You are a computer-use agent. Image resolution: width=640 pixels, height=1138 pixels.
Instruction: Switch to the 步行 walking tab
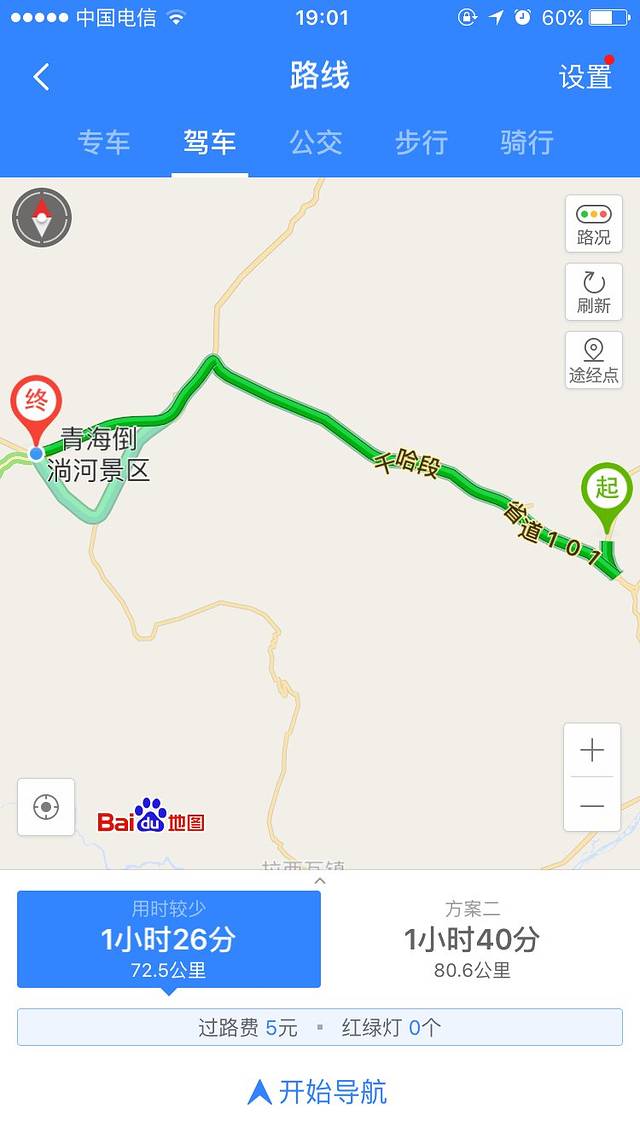pyautogui.click(x=421, y=143)
